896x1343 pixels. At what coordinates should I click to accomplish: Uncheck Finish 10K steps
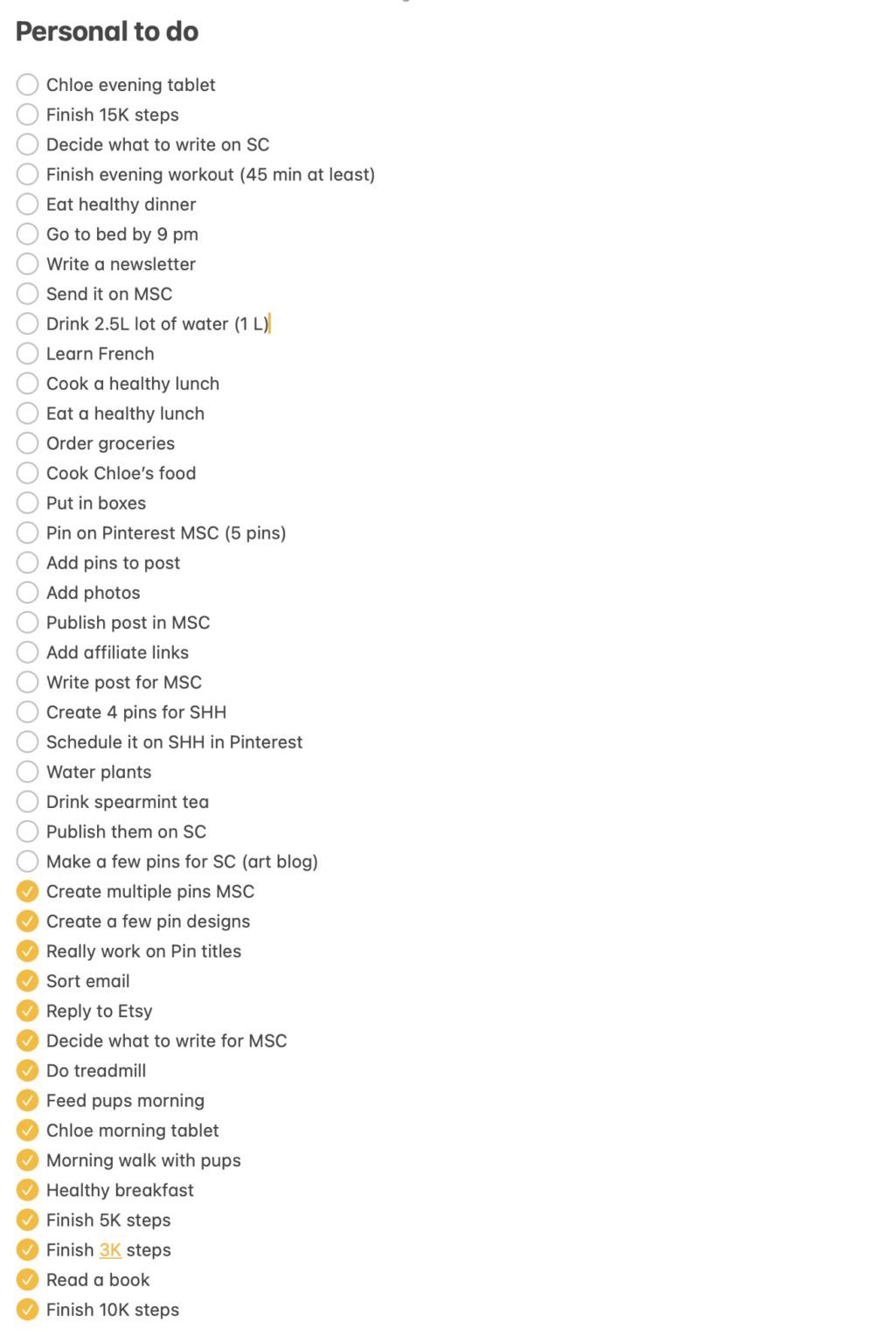click(28, 1310)
